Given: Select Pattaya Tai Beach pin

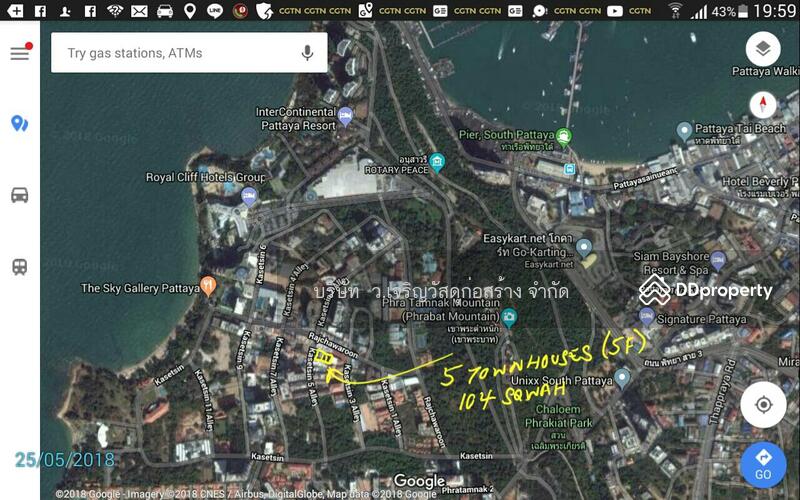Looking at the screenshot, I should coord(684,130).
